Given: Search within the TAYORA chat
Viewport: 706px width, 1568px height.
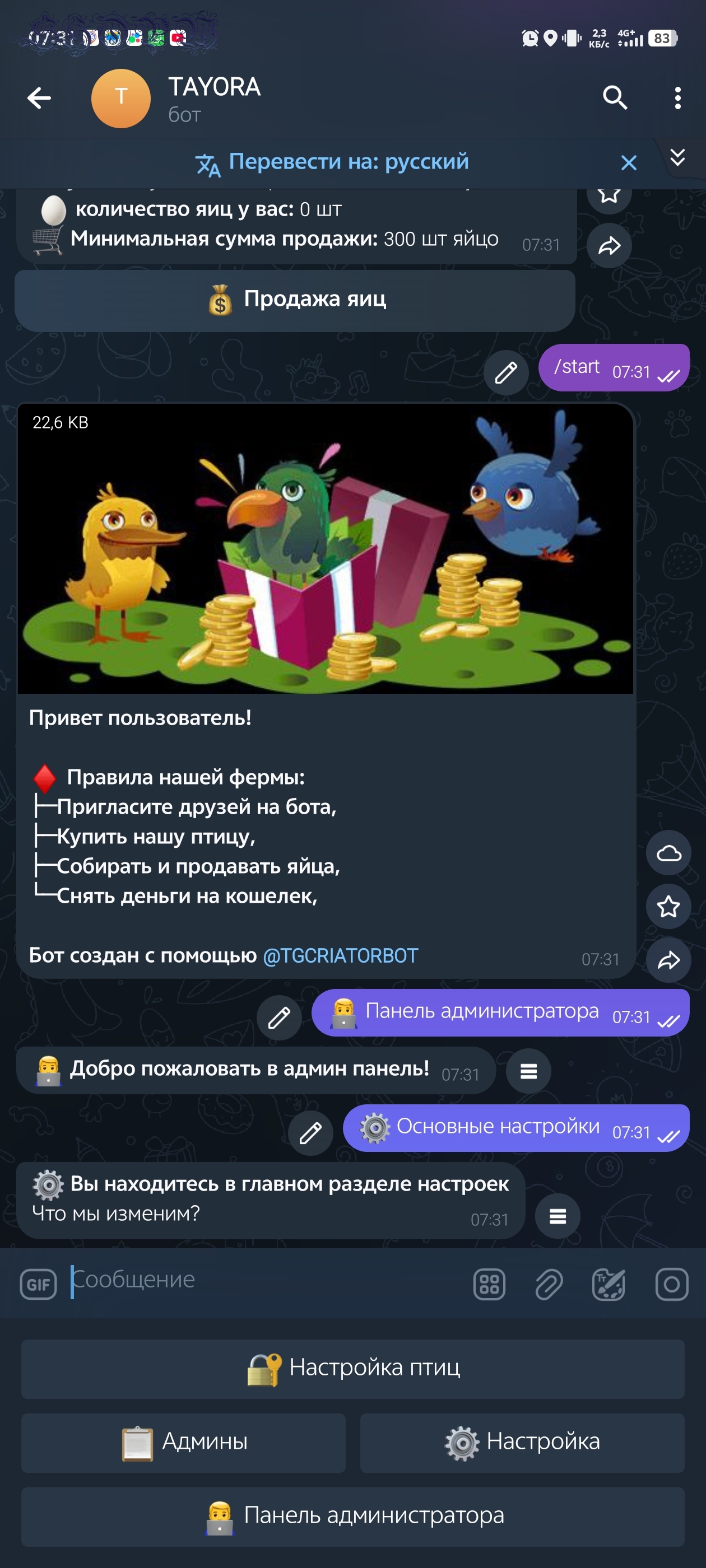Looking at the screenshot, I should point(615,98).
